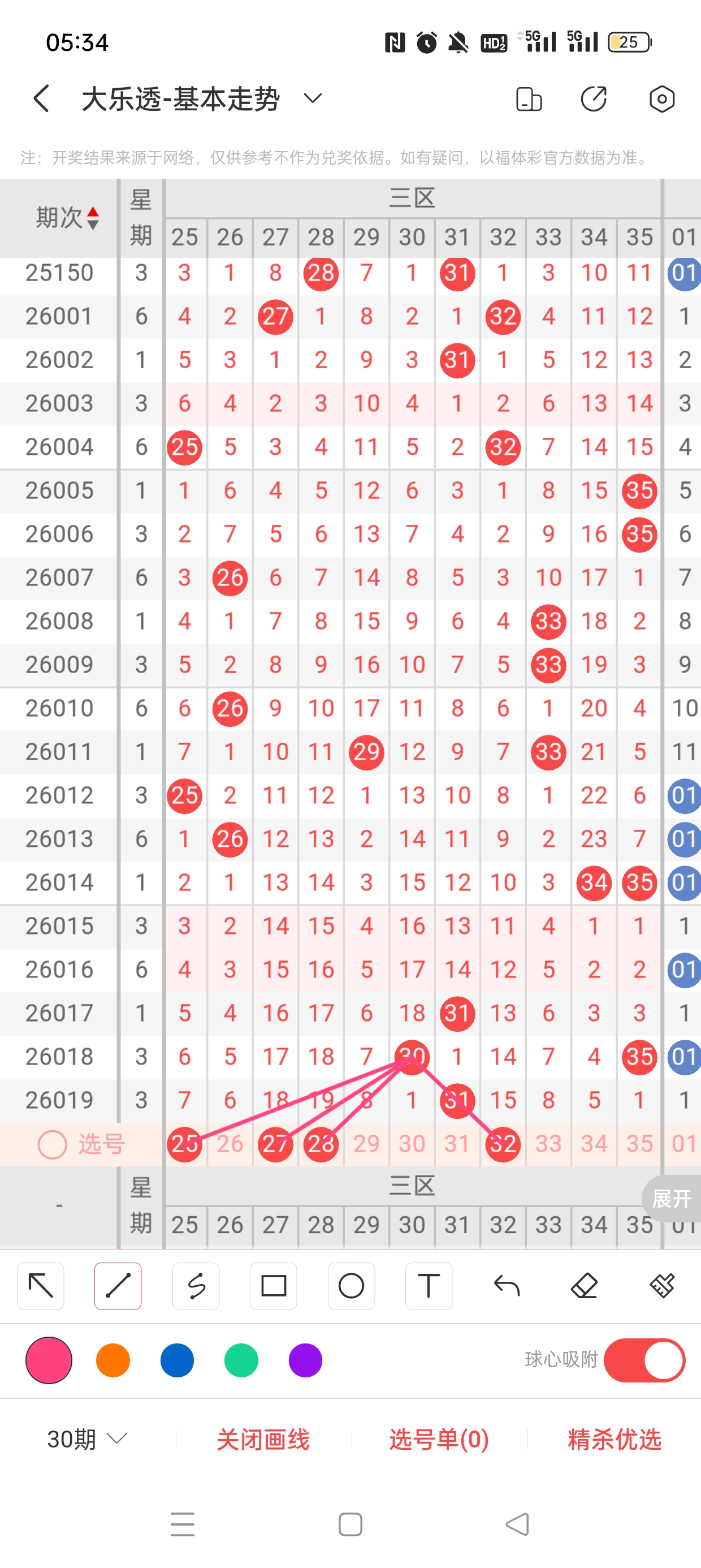
Task: Choose the freehand curve tool
Action: [196, 1286]
